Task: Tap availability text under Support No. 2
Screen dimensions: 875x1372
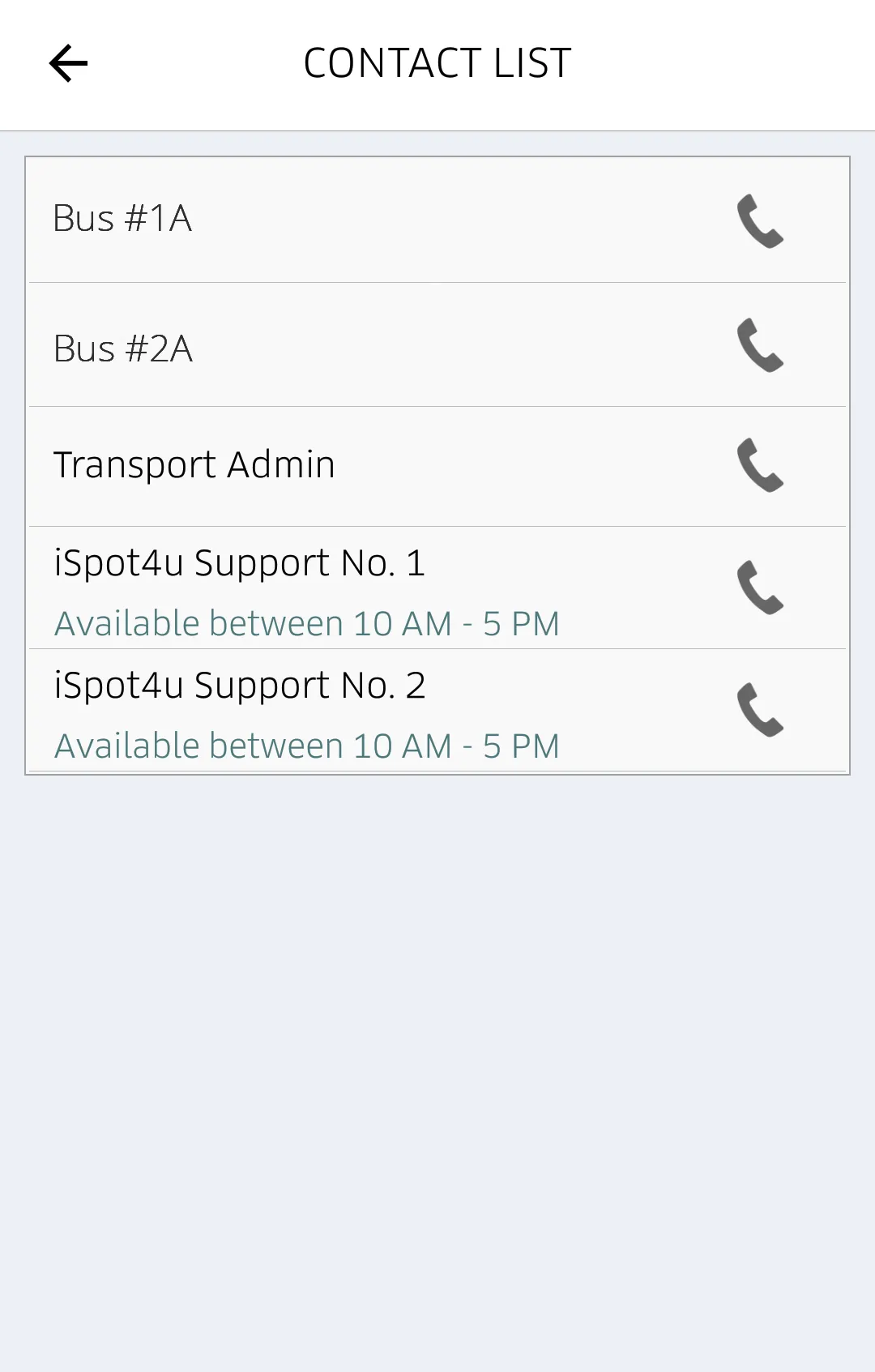Action: pos(307,744)
